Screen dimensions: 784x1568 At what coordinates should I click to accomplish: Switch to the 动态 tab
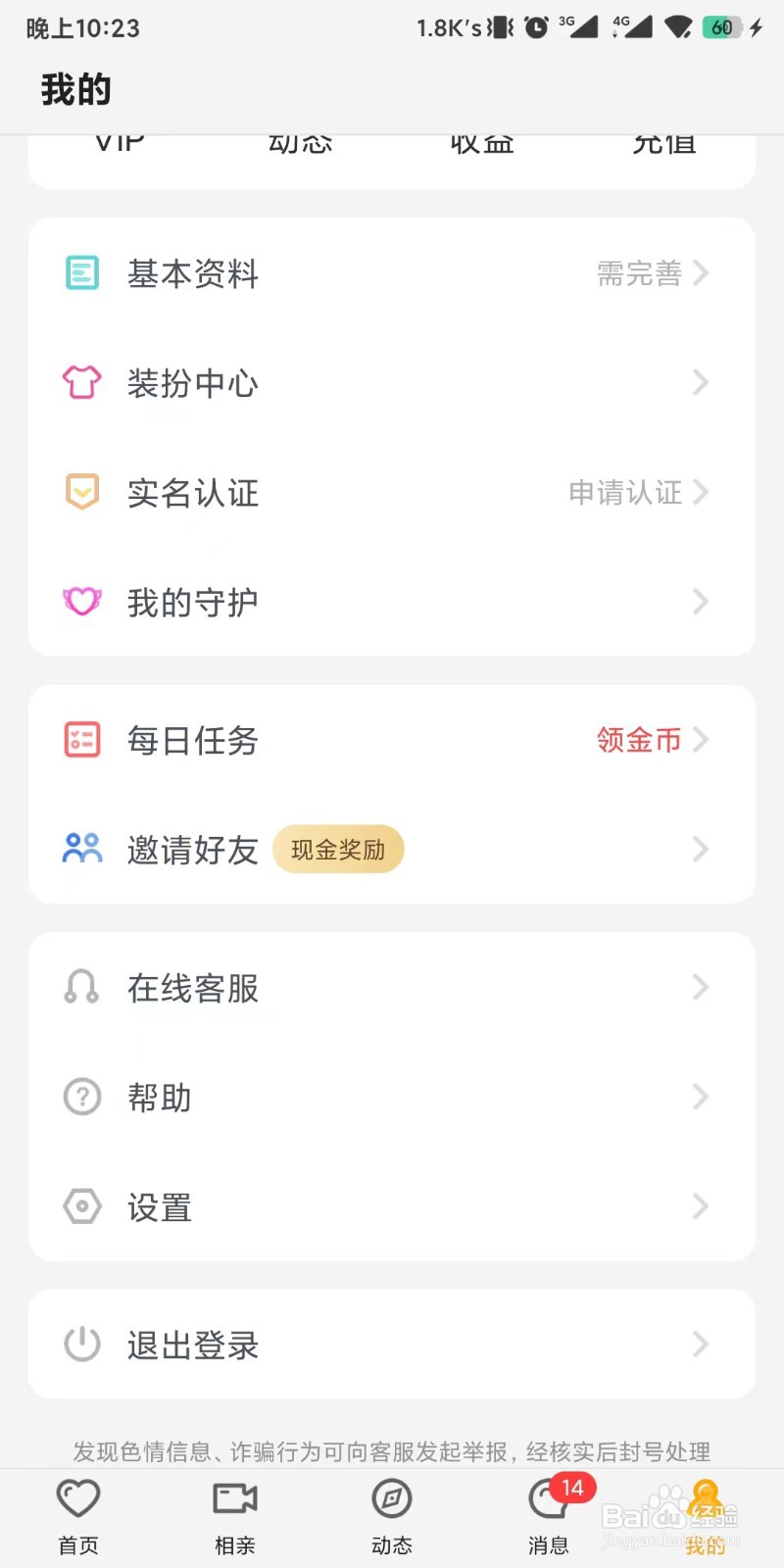click(392, 1517)
